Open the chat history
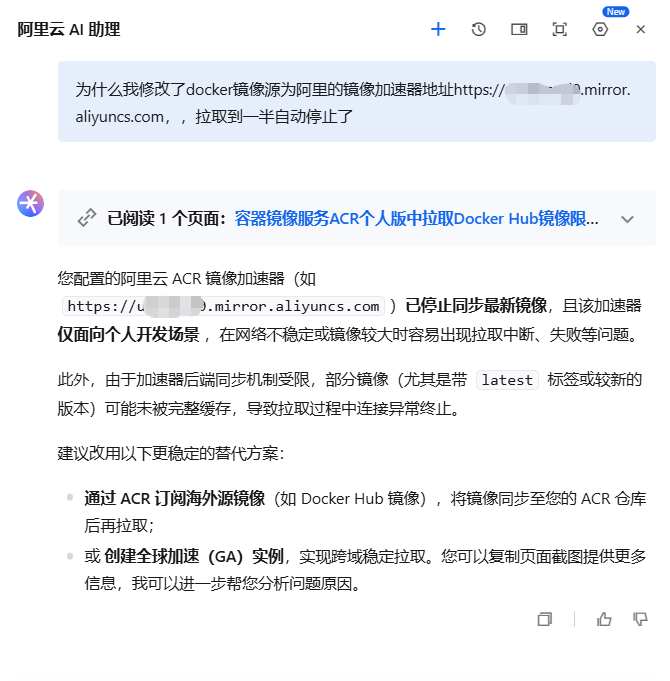 479,29
